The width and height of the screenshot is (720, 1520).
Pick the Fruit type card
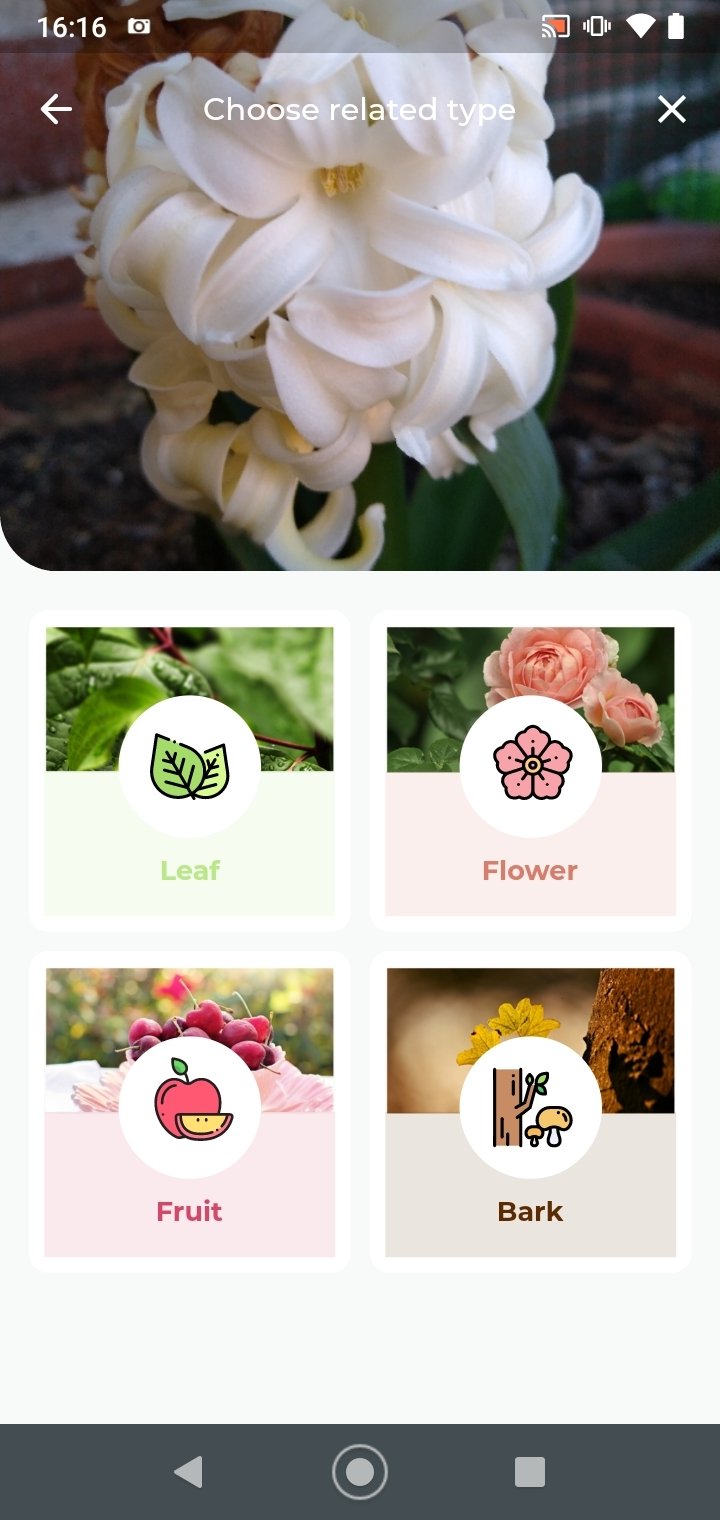click(x=190, y=1112)
